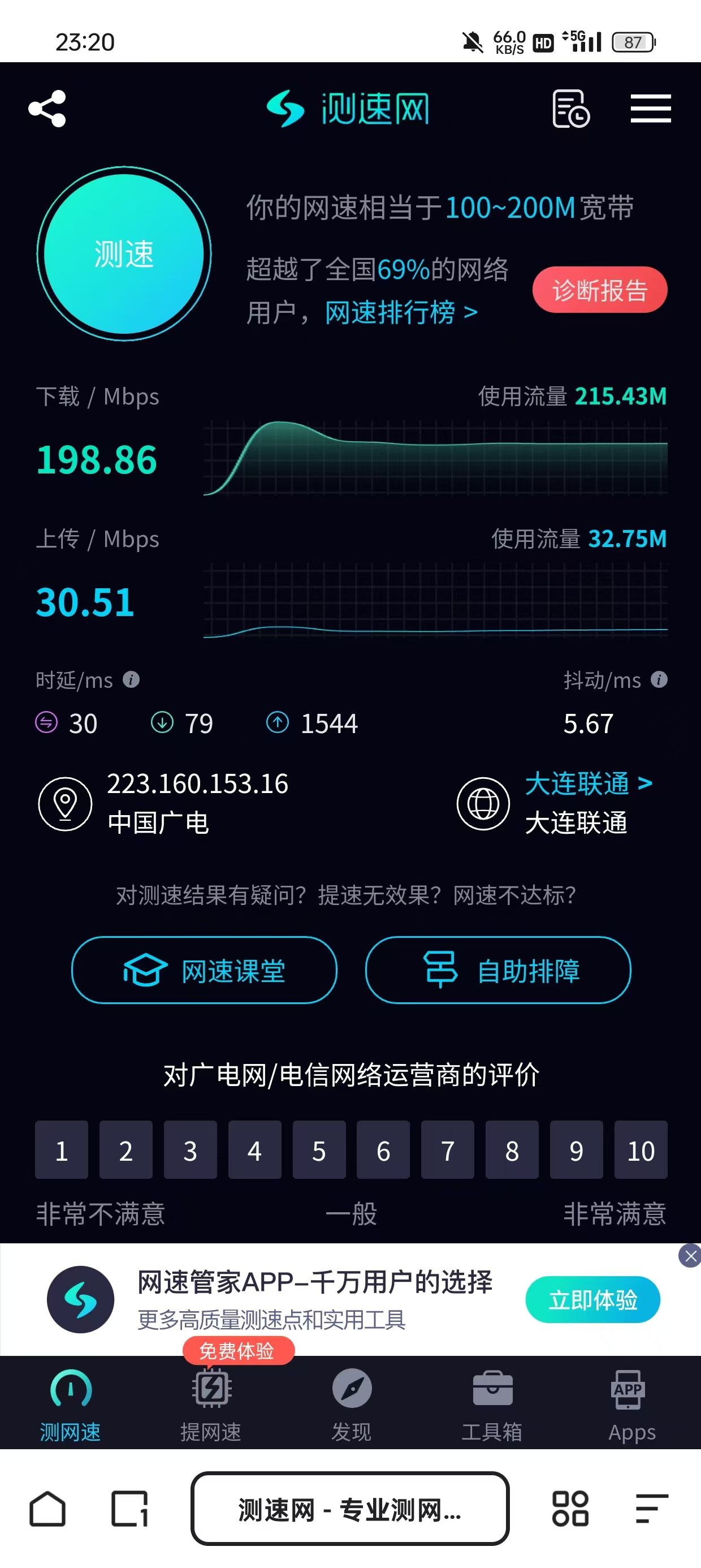The width and height of the screenshot is (701, 1568).
Task: Tap the browser address bar 测速网
Action: 350,1509
